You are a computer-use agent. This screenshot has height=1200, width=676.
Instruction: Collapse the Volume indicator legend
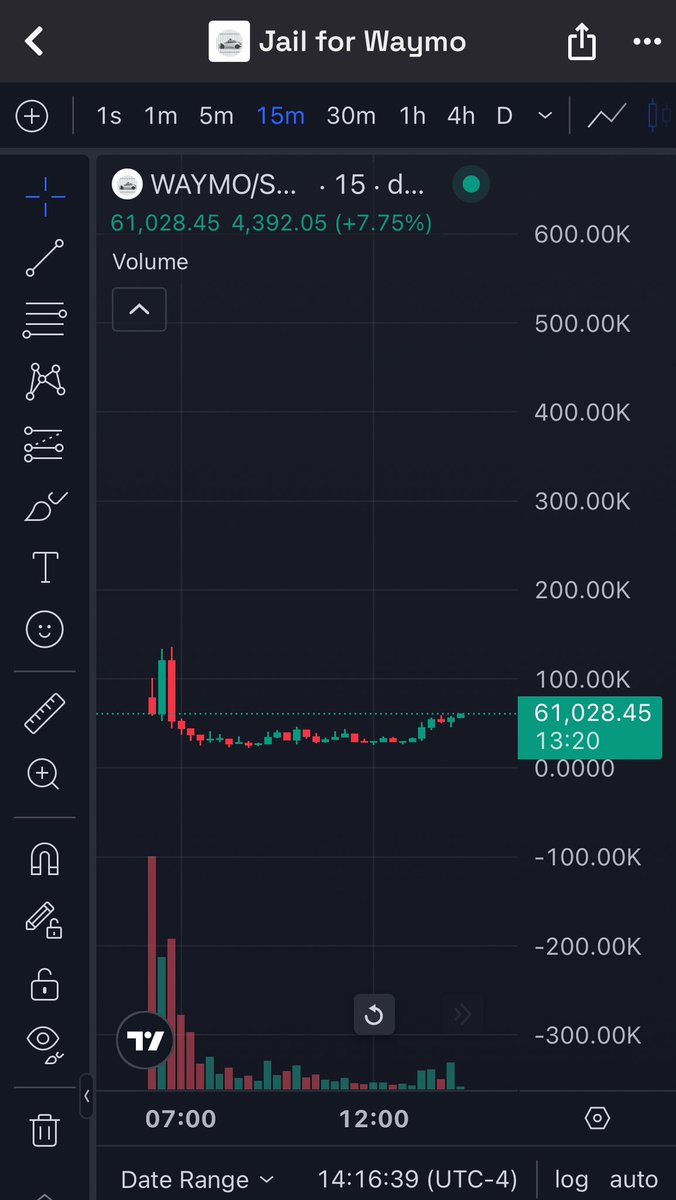pyautogui.click(x=139, y=309)
